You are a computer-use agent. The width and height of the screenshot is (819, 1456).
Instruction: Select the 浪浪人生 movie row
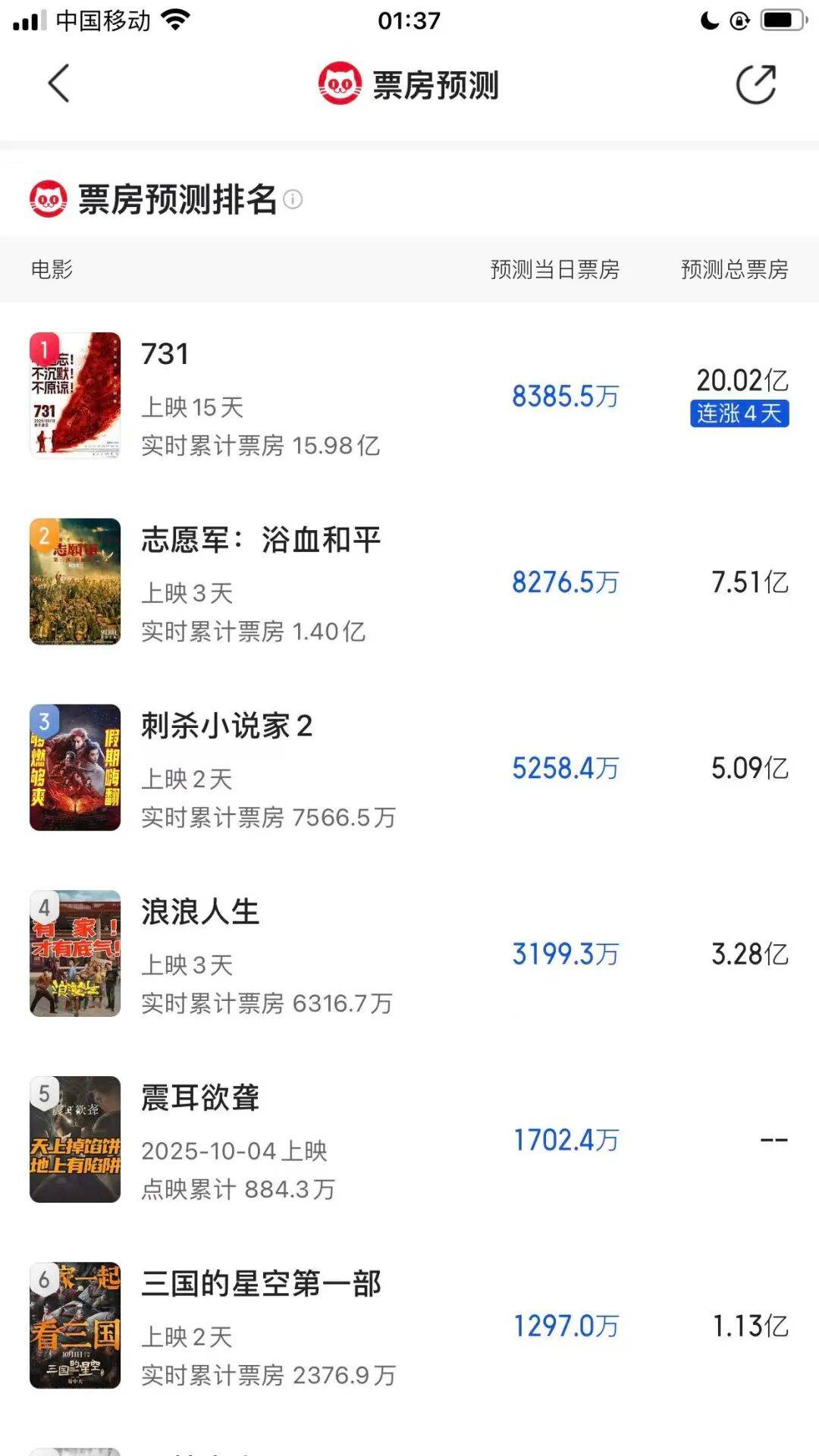pos(409,953)
